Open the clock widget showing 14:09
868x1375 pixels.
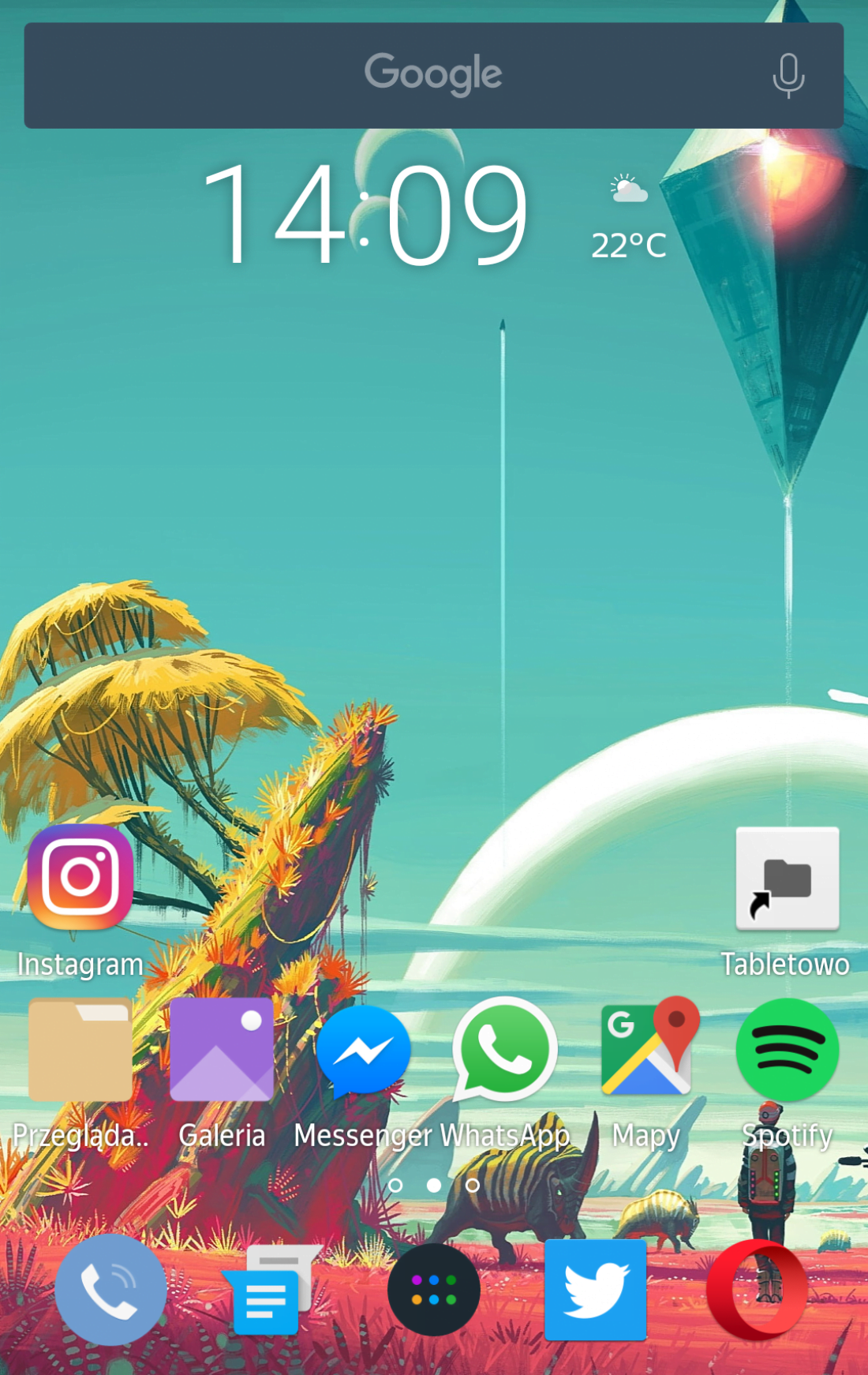[365, 215]
